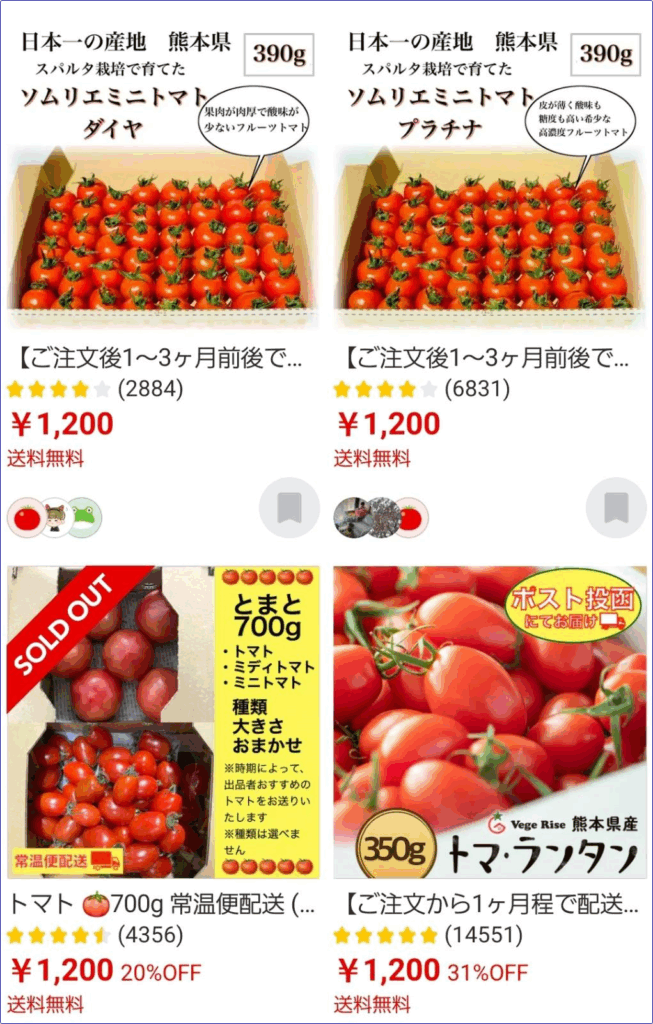Image resolution: width=653 pixels, height=1024 pixels.
Task: View buyer avatars under the プラチナ listing
Action: pos(381,517)
